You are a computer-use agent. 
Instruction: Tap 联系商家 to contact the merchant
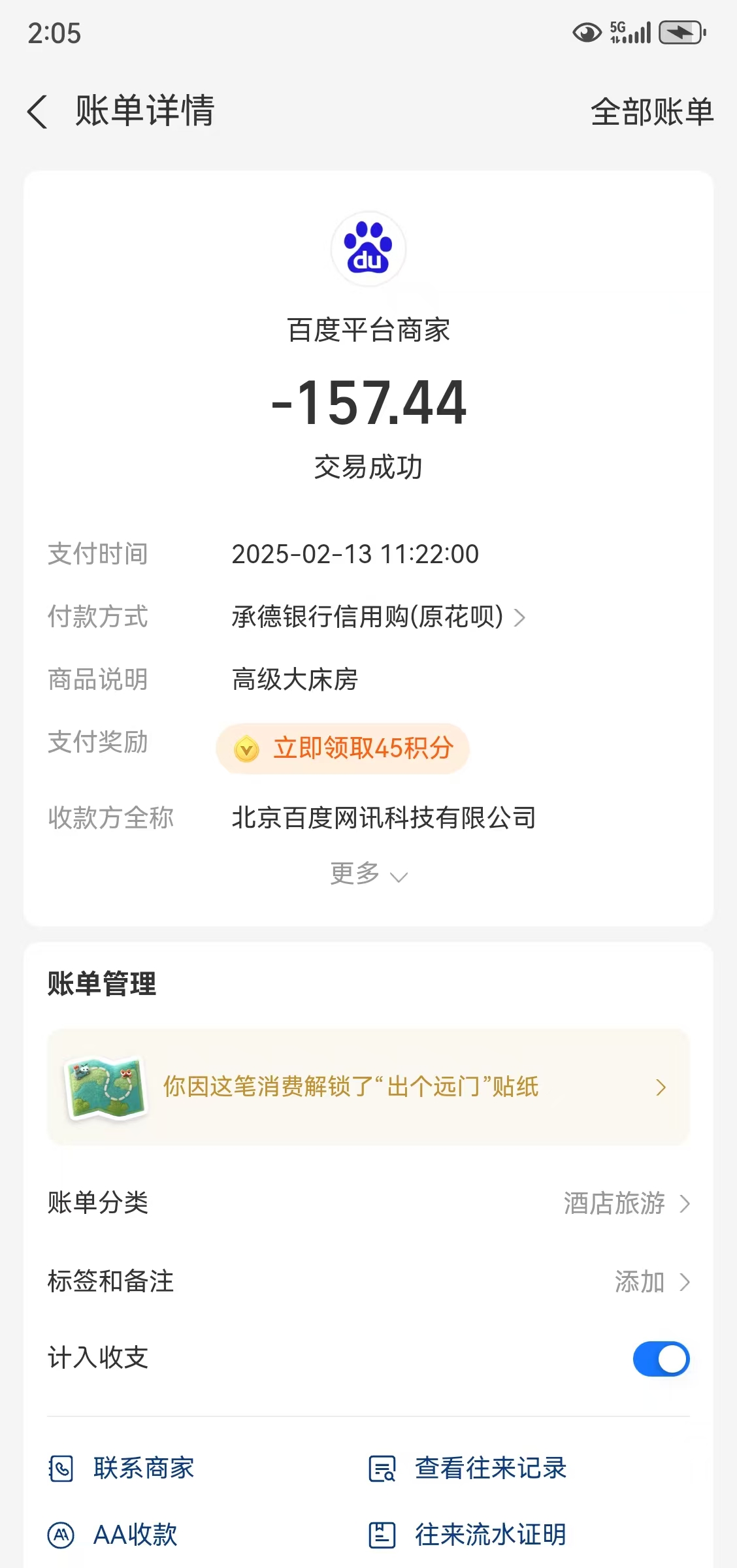pyautogui.click(x=122, y=1468)
